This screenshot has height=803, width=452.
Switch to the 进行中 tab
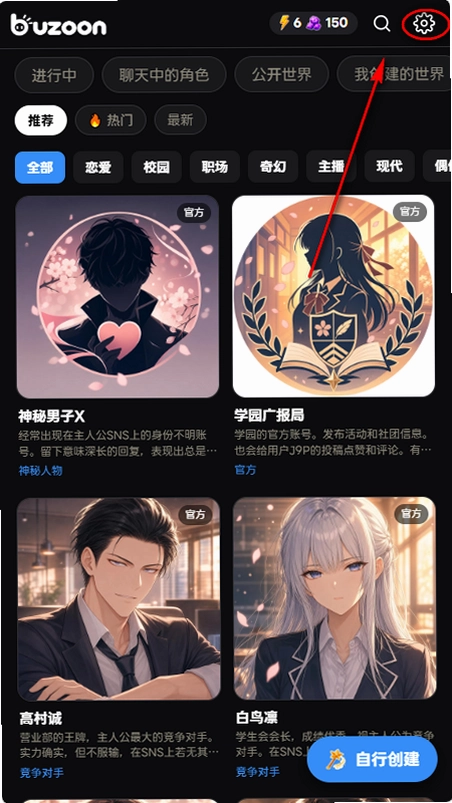pyautogui.click(x=54, y=75)
